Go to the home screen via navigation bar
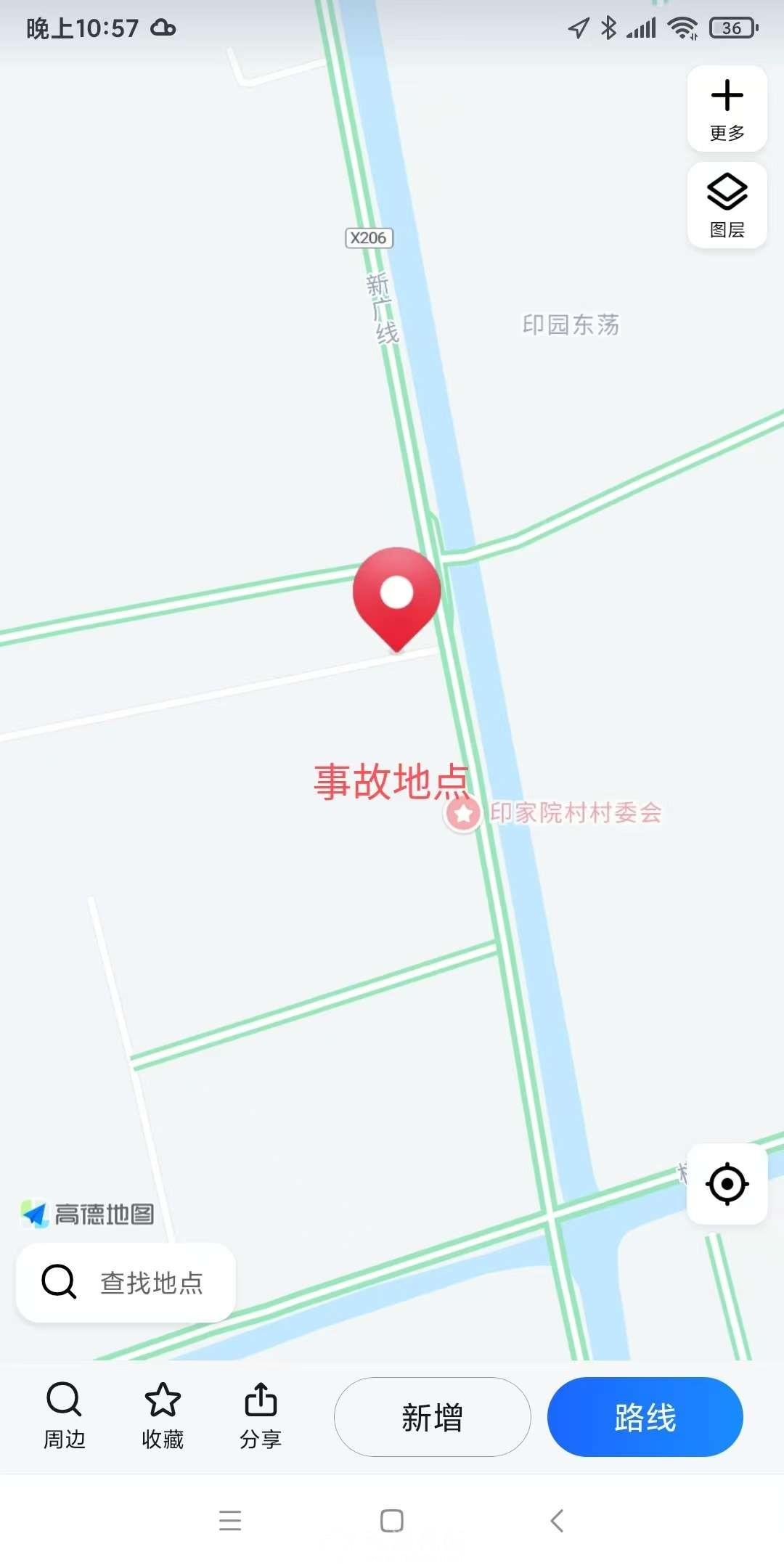Image resolution: width=784 pixels, height=1568 pixels. pyautogui.click(x=392, y=1520)
